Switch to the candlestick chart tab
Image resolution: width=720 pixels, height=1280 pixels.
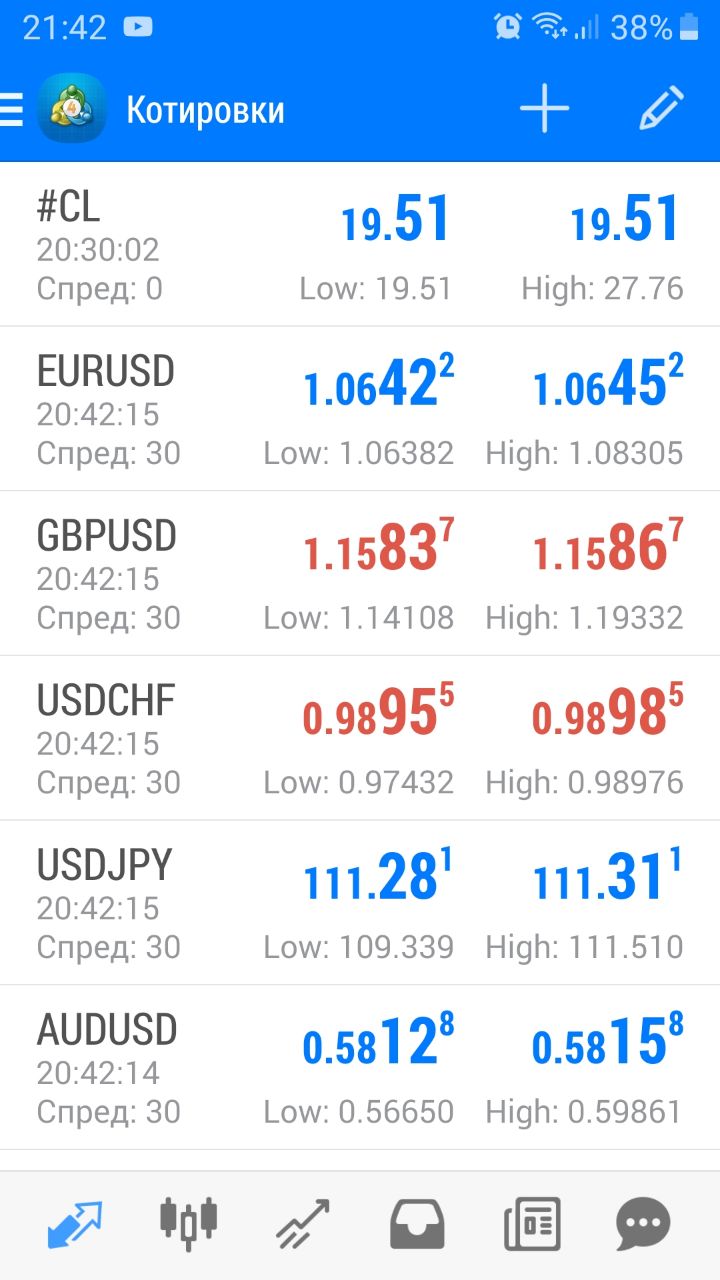click(x=188, y=1222)
